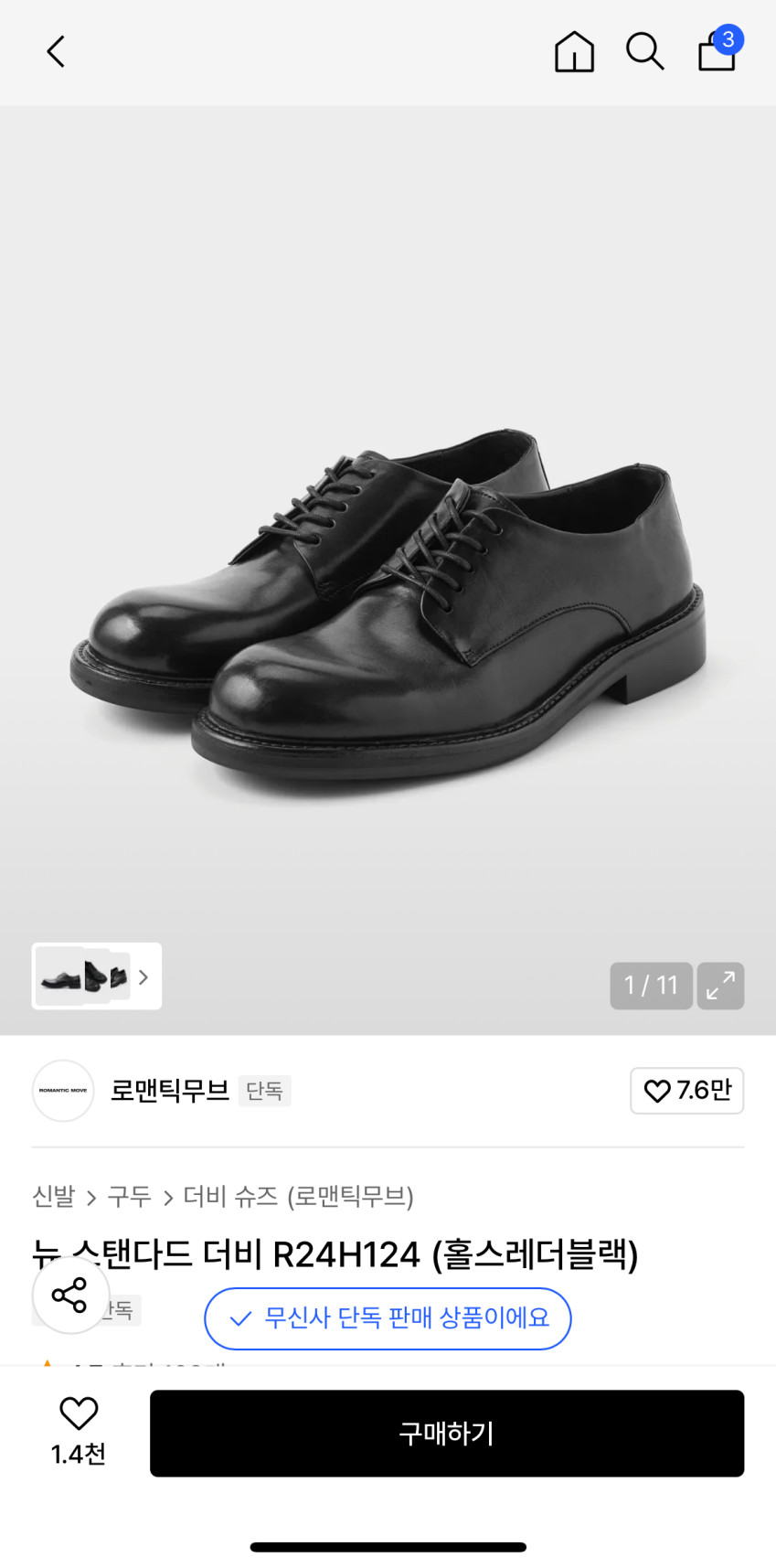View the main shoe product image
The image size is (776, 1568).
388,603
